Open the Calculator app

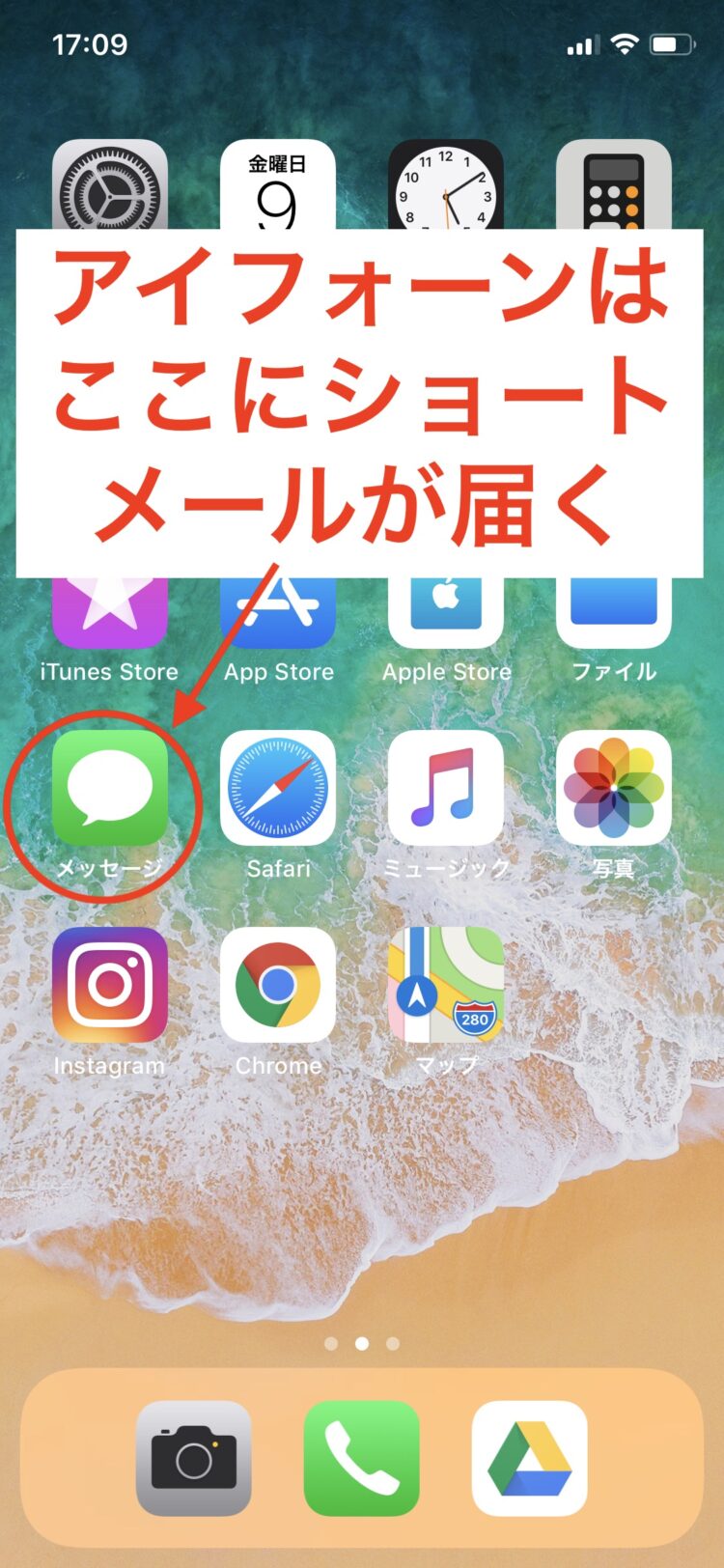click(613, 188)
